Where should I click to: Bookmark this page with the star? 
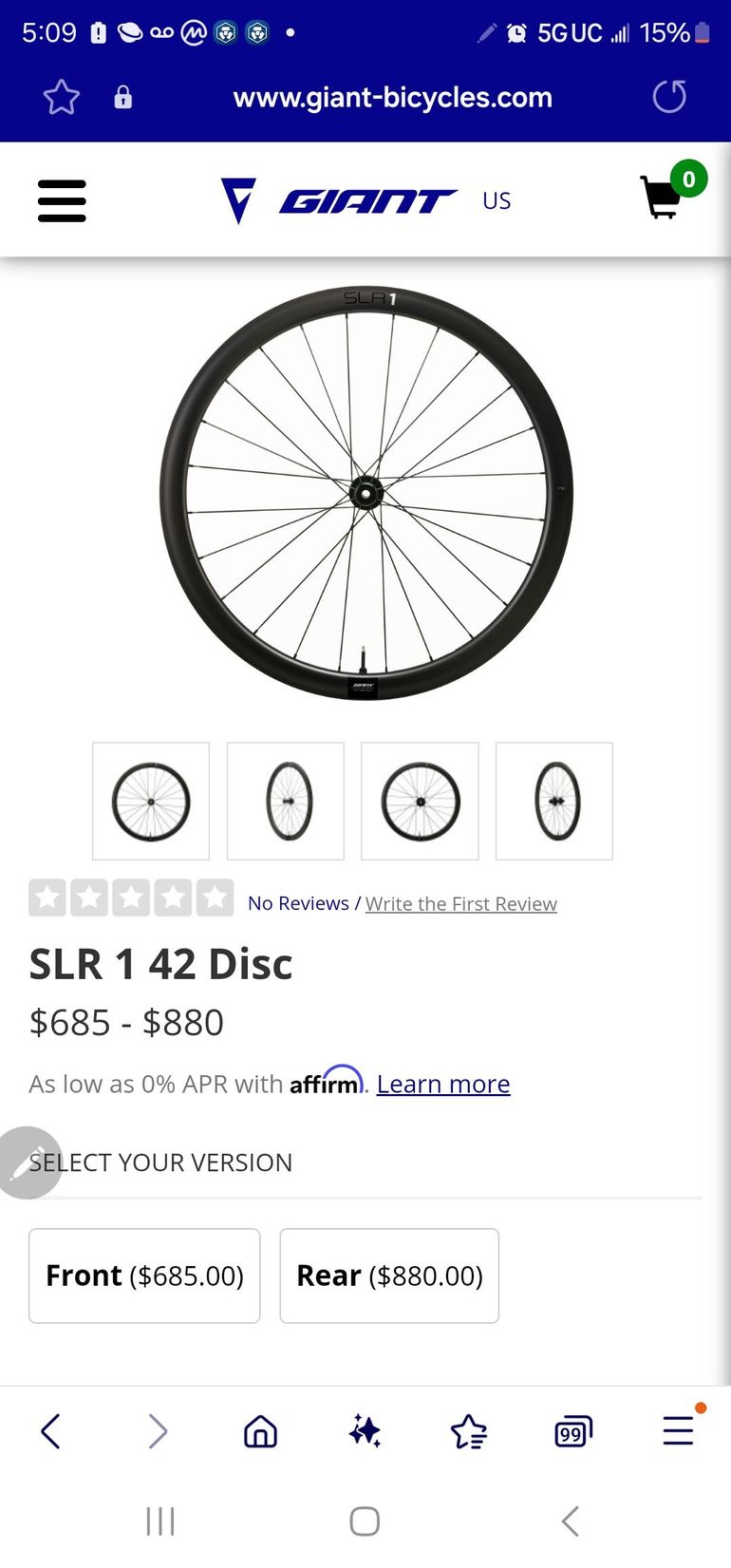62,97
